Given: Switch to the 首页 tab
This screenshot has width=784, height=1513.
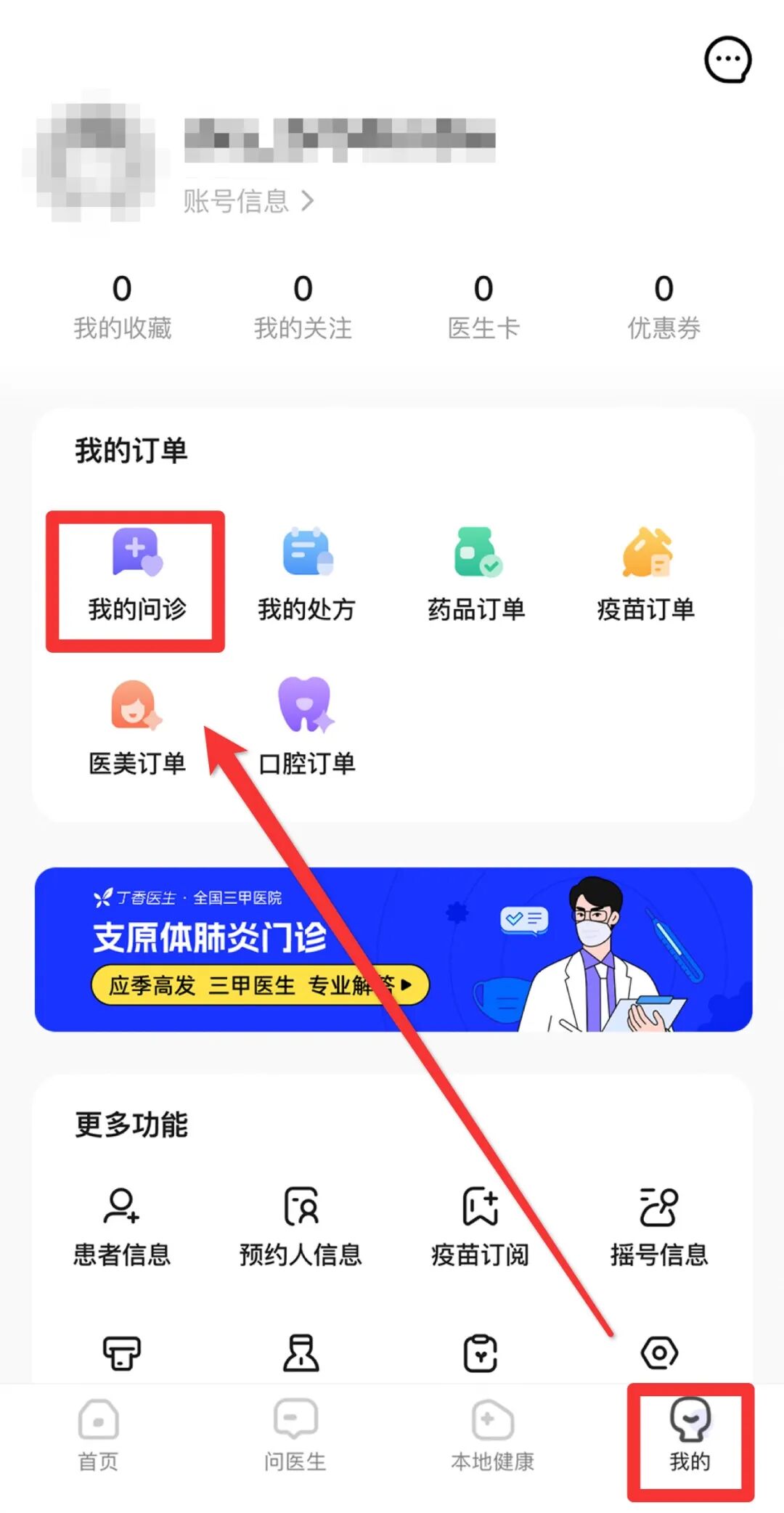Looking at the screenshot, I should [98, 1435].
